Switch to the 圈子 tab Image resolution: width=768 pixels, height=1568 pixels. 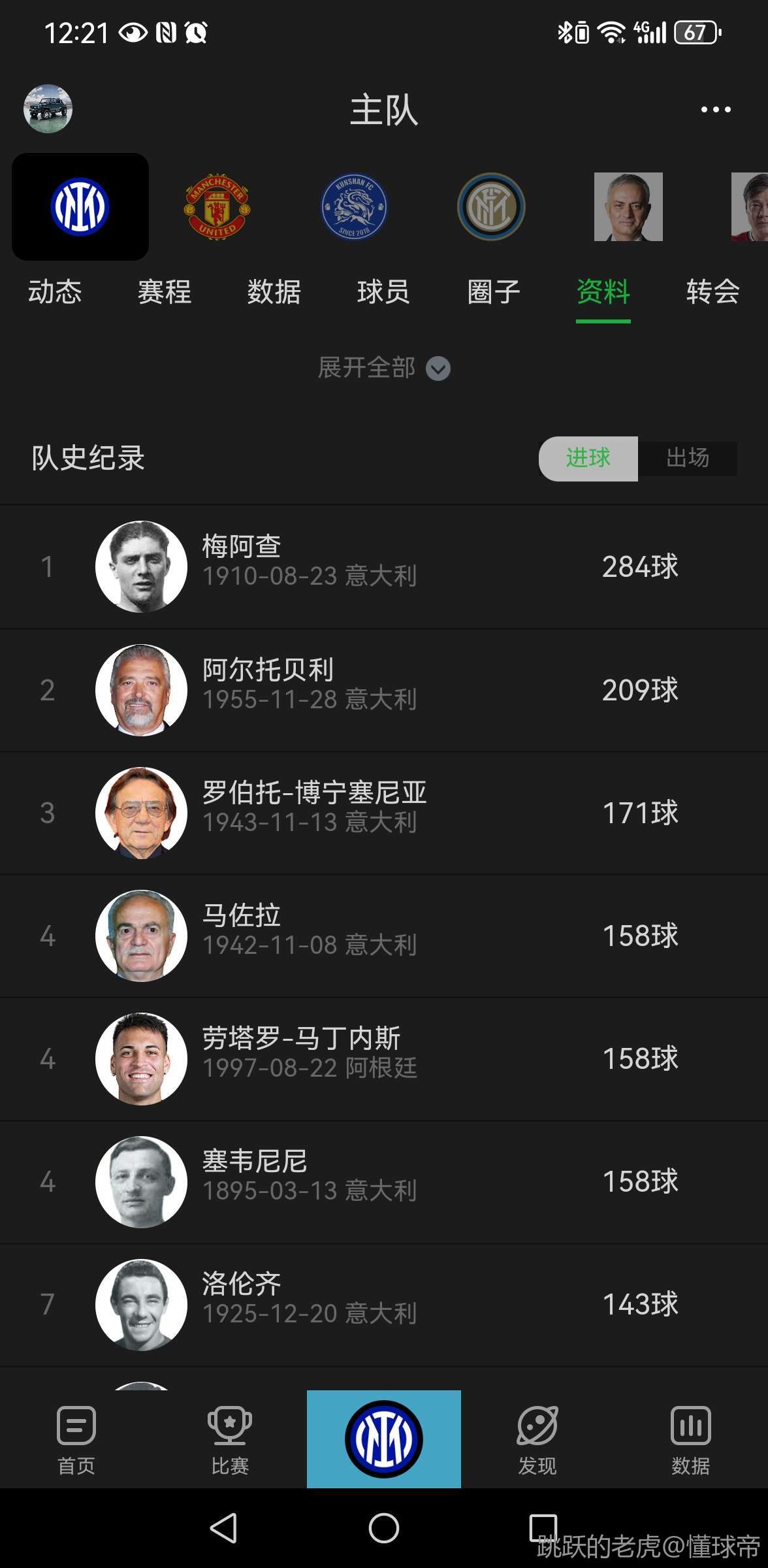click(494, 292)
